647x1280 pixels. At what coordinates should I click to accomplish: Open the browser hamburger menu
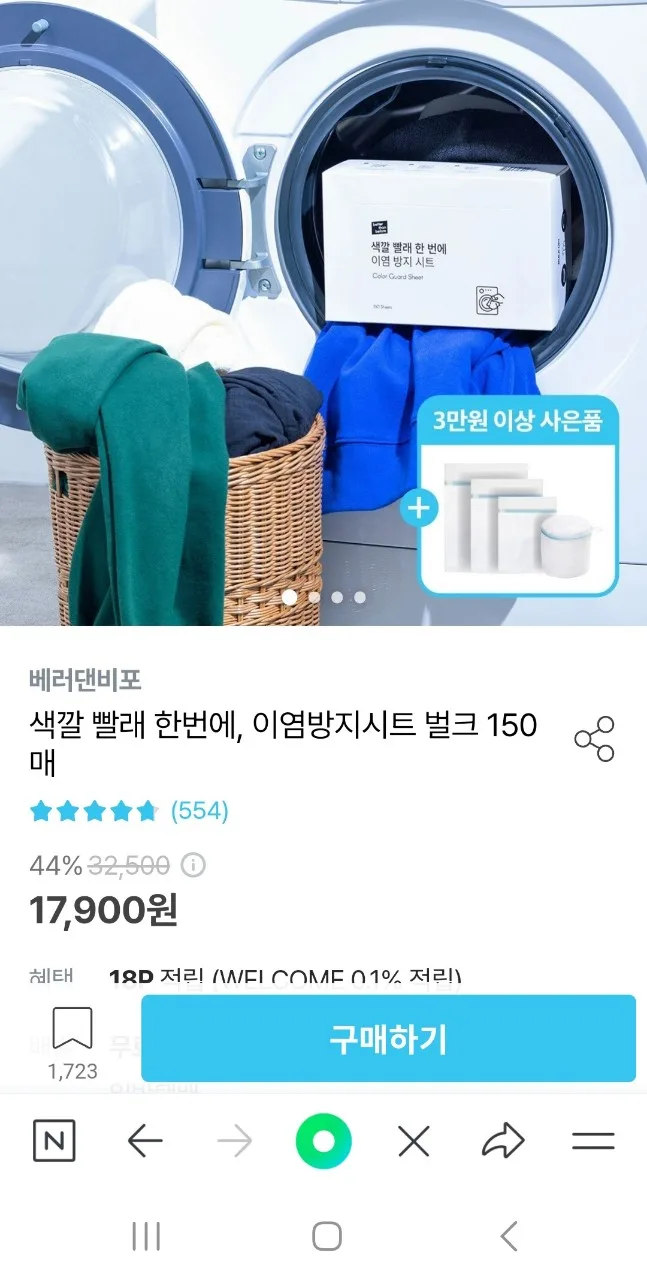click(593, 1141)
